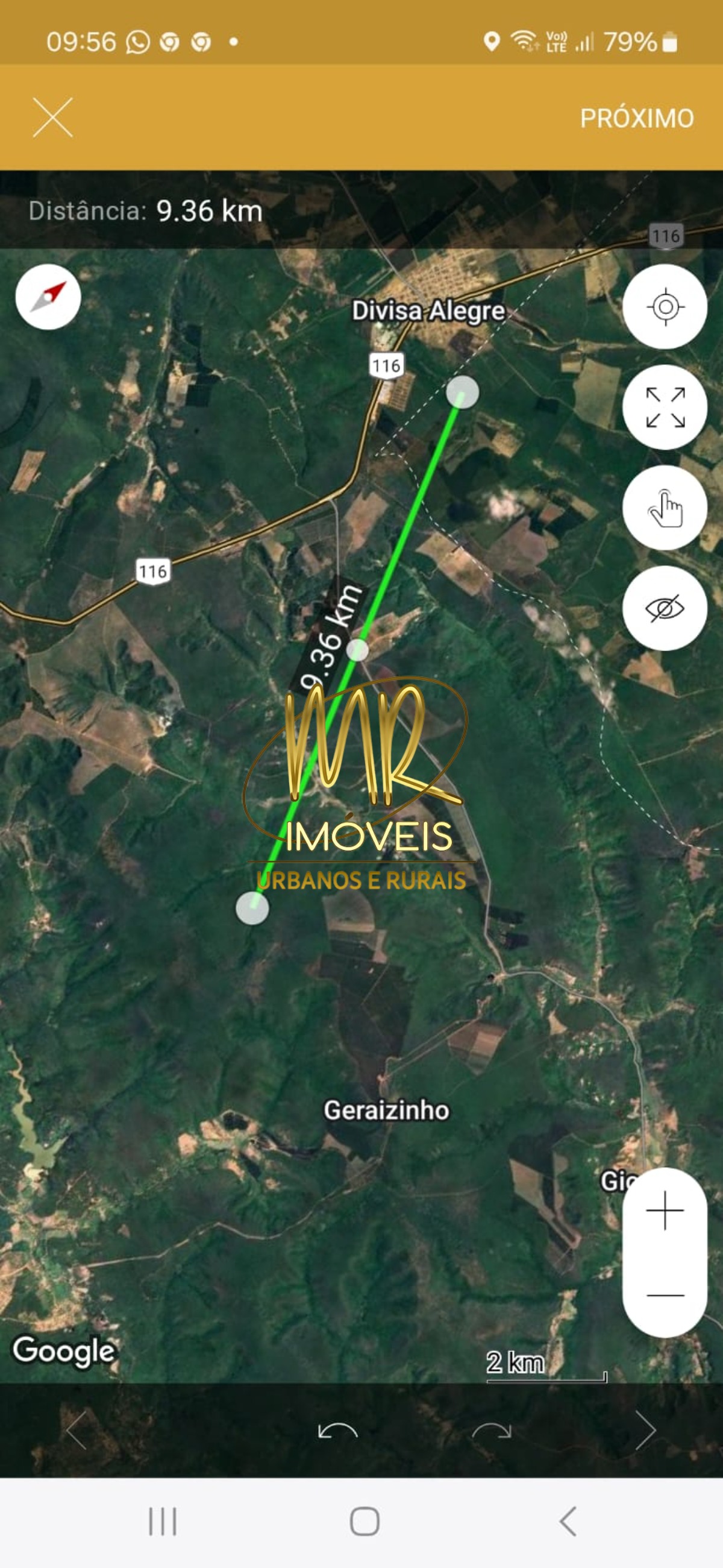The height and width of the screenshot is (1568, 723).
Task: Reset map orientation with the compass
Action: (48, 297)
